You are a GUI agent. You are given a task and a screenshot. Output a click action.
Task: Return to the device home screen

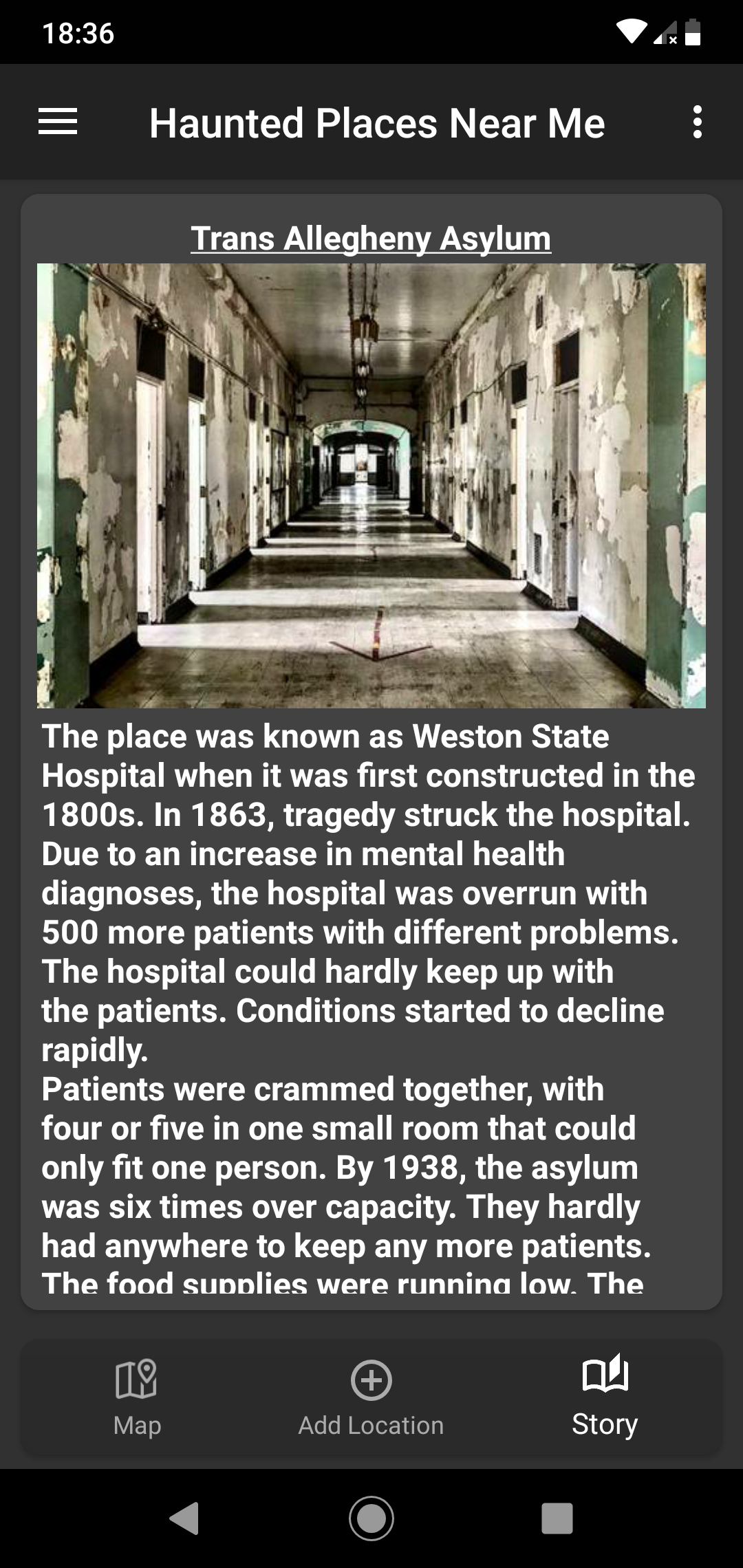371,1518
